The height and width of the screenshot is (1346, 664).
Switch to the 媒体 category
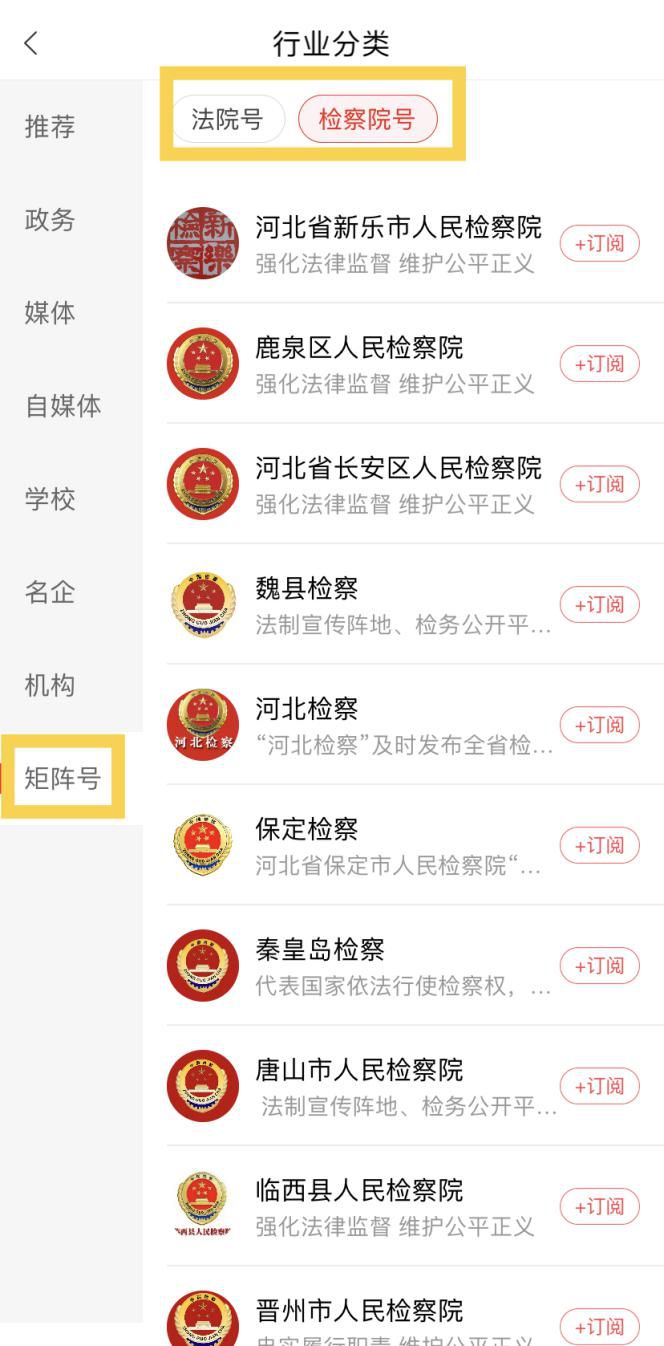coord(50,313)
